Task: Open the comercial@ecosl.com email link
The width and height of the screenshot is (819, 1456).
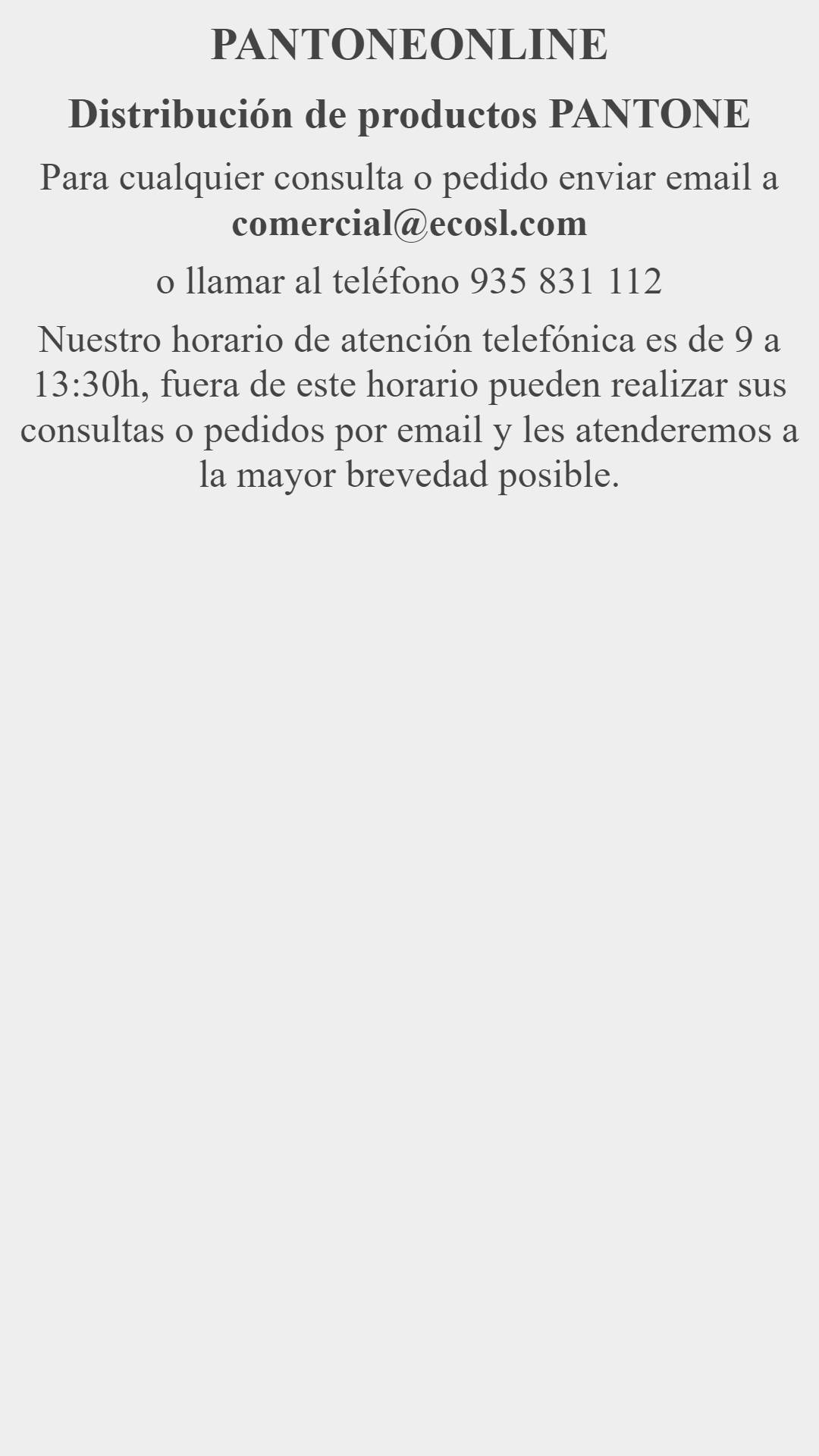Action: (x=409, y=224)
